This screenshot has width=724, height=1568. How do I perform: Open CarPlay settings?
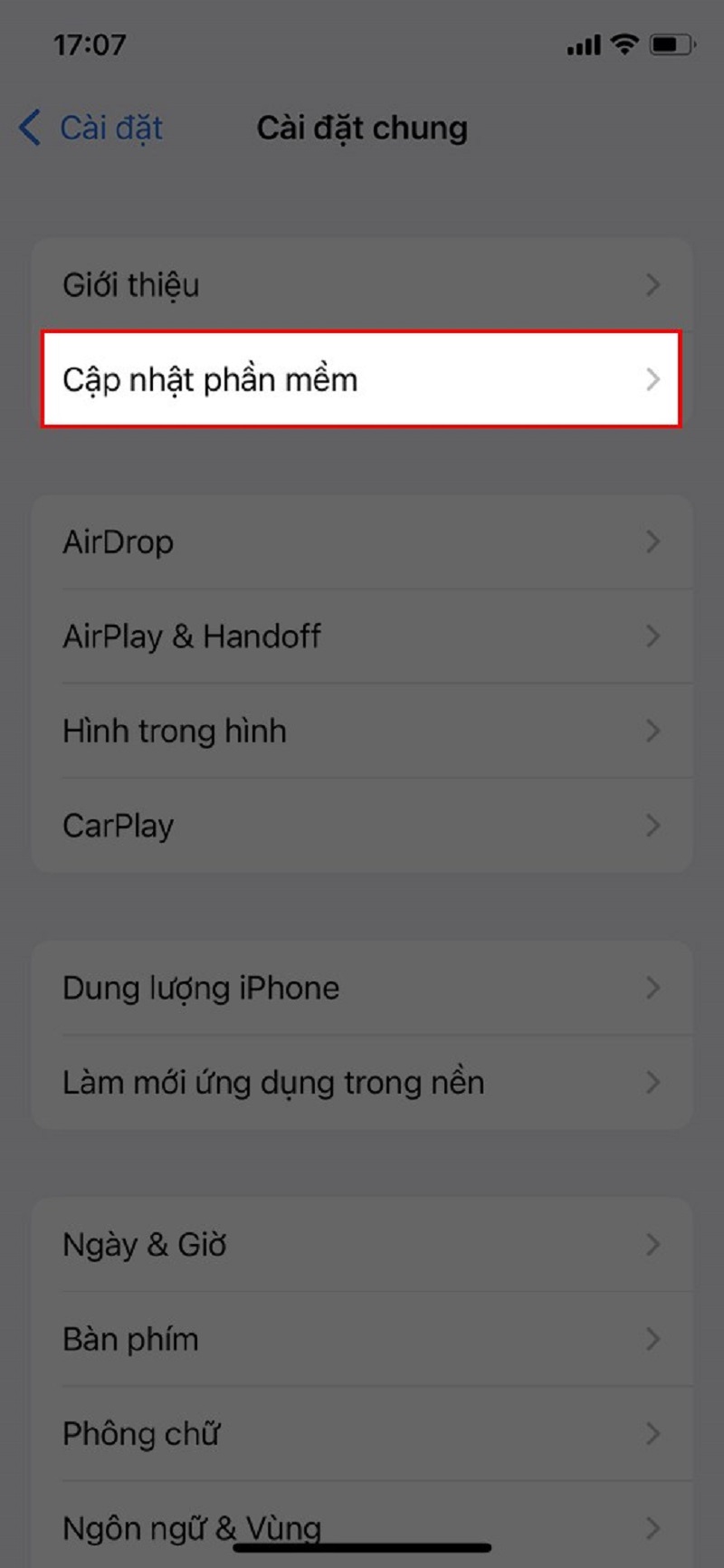362,825
